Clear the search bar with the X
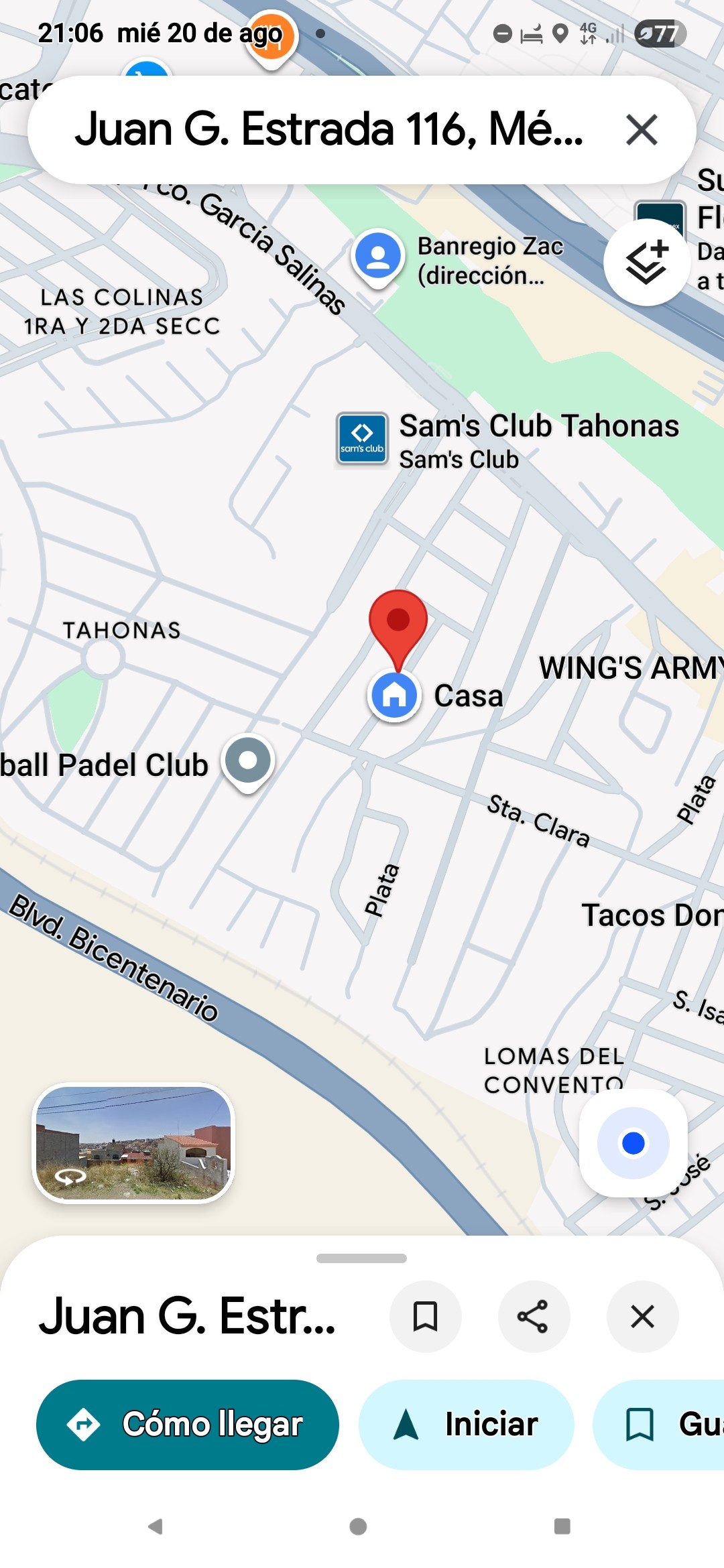This screenshot has height=1568, width=724. tap(642, 129)
